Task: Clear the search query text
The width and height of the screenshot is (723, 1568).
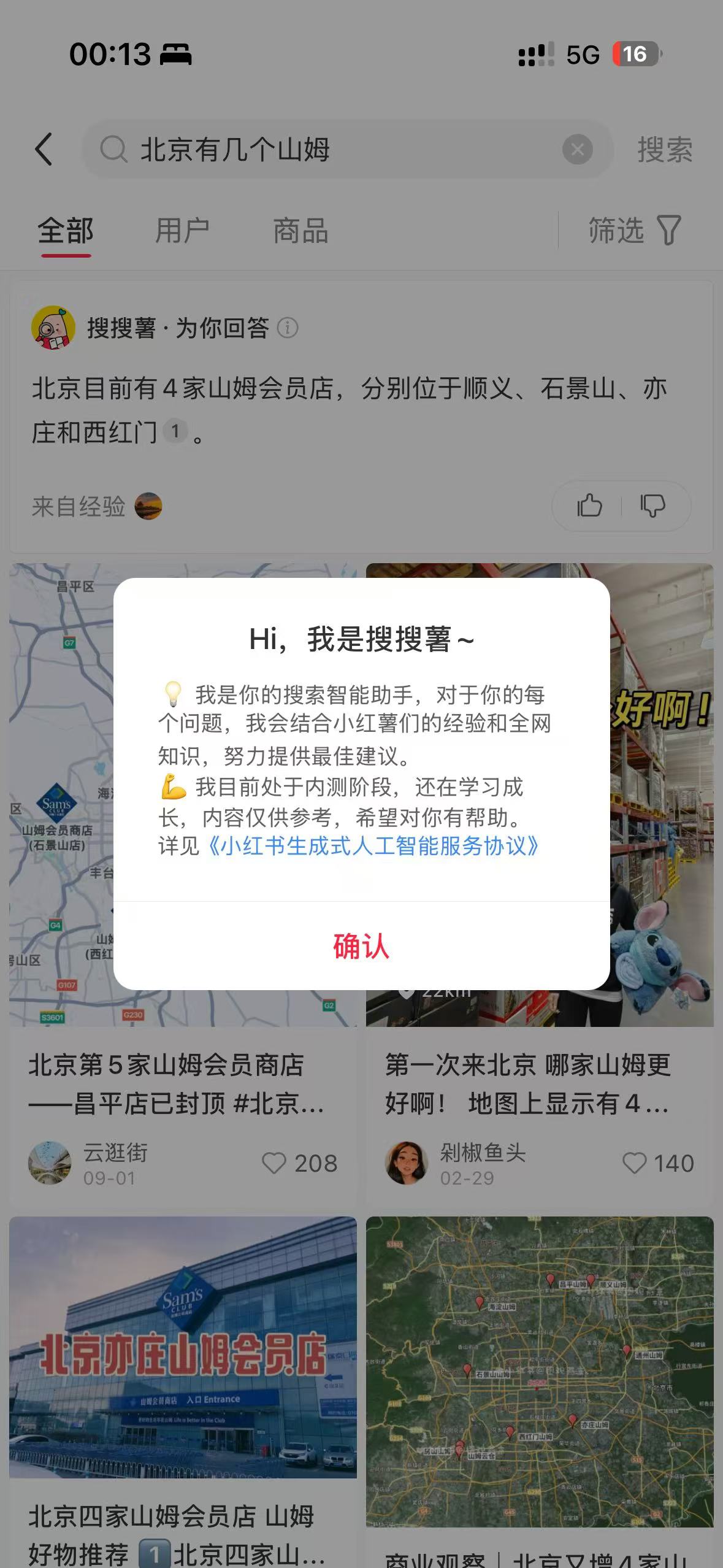Action: [x=577, y=149]
